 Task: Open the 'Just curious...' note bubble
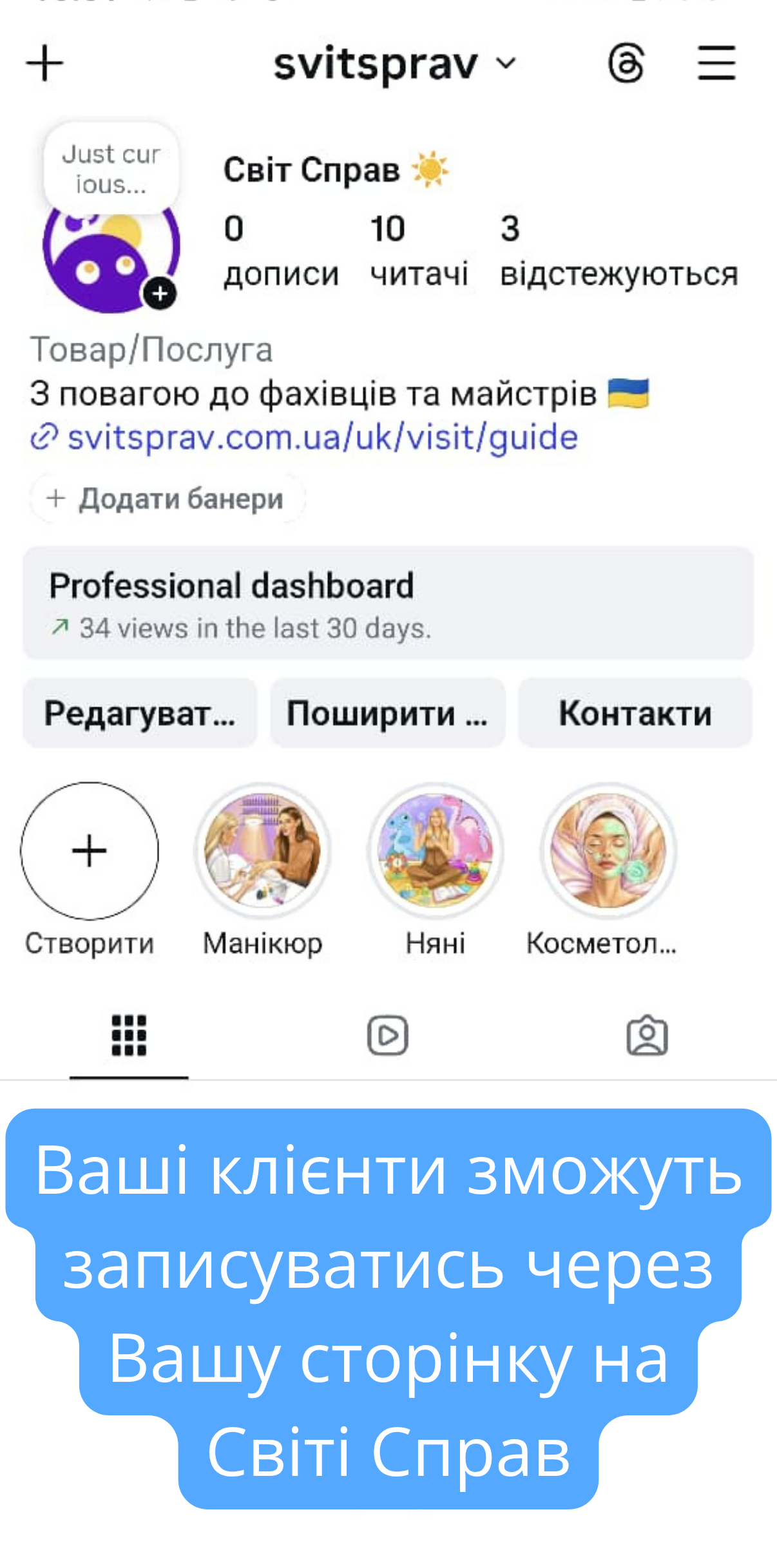click(111, 169)
